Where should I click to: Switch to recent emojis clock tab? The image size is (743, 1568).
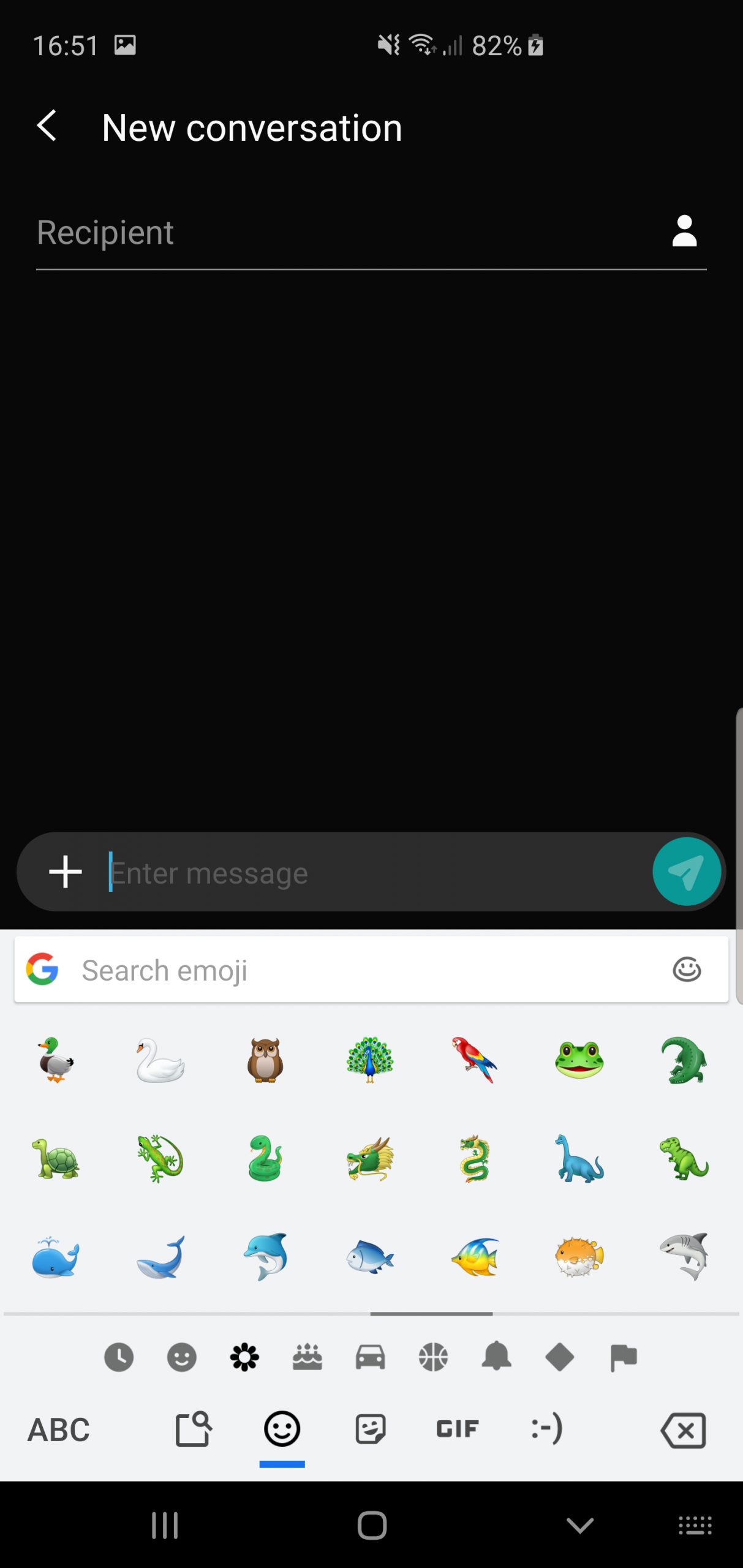click(119, 1357)
